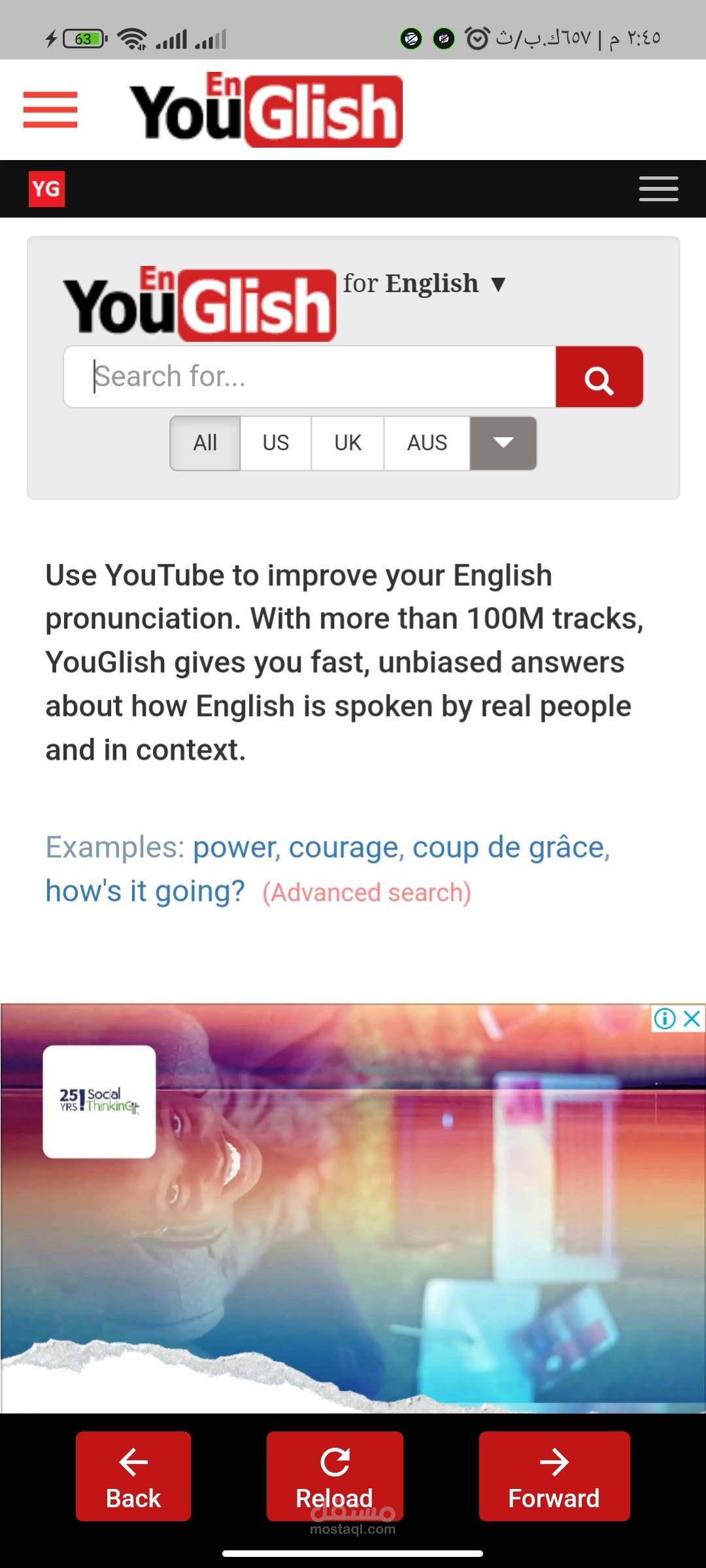Select the All accent filter
This screenshot has width=706, height=1568.
pyautogui.click(x=205, y=443)
